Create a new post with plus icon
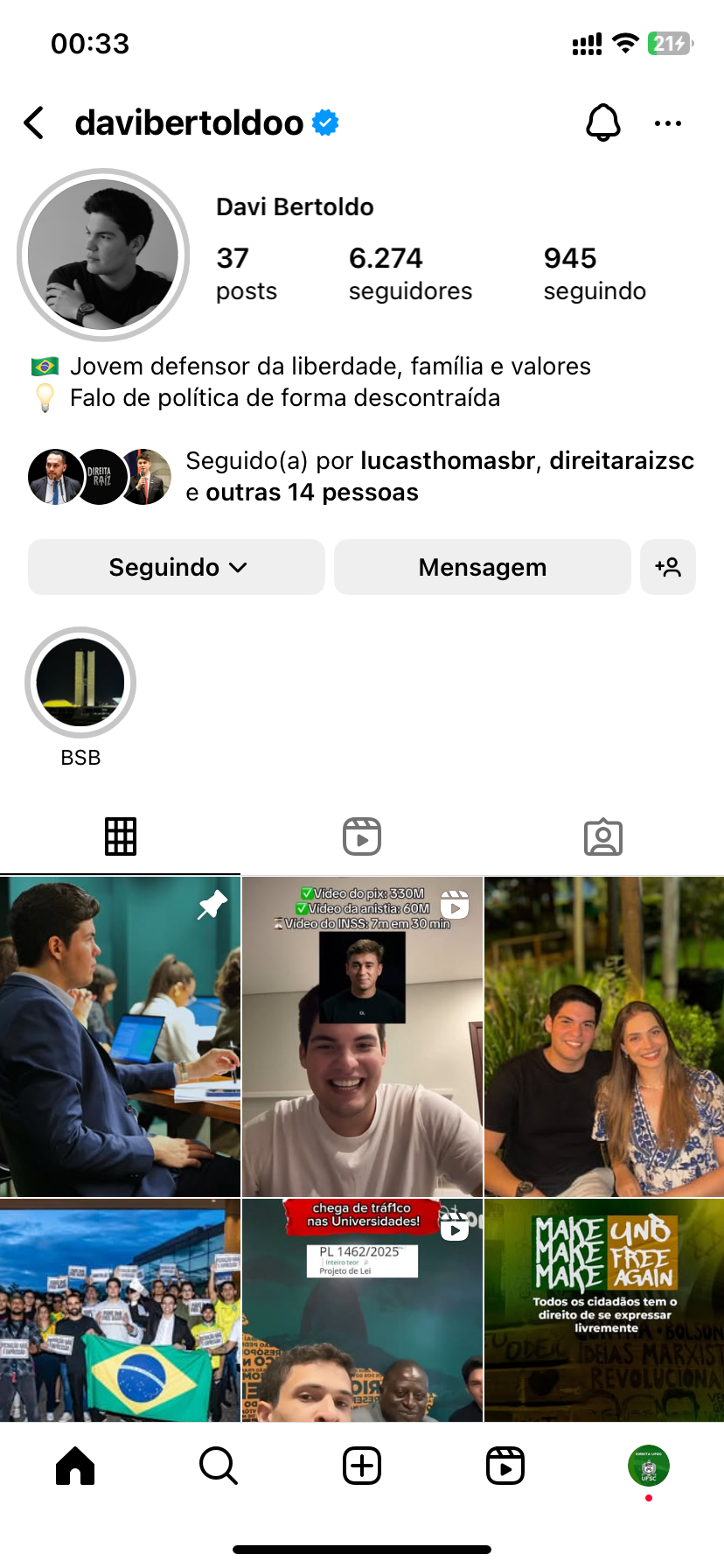The height and width of the screenshot is (1568, 724). tap(362, 1466)
